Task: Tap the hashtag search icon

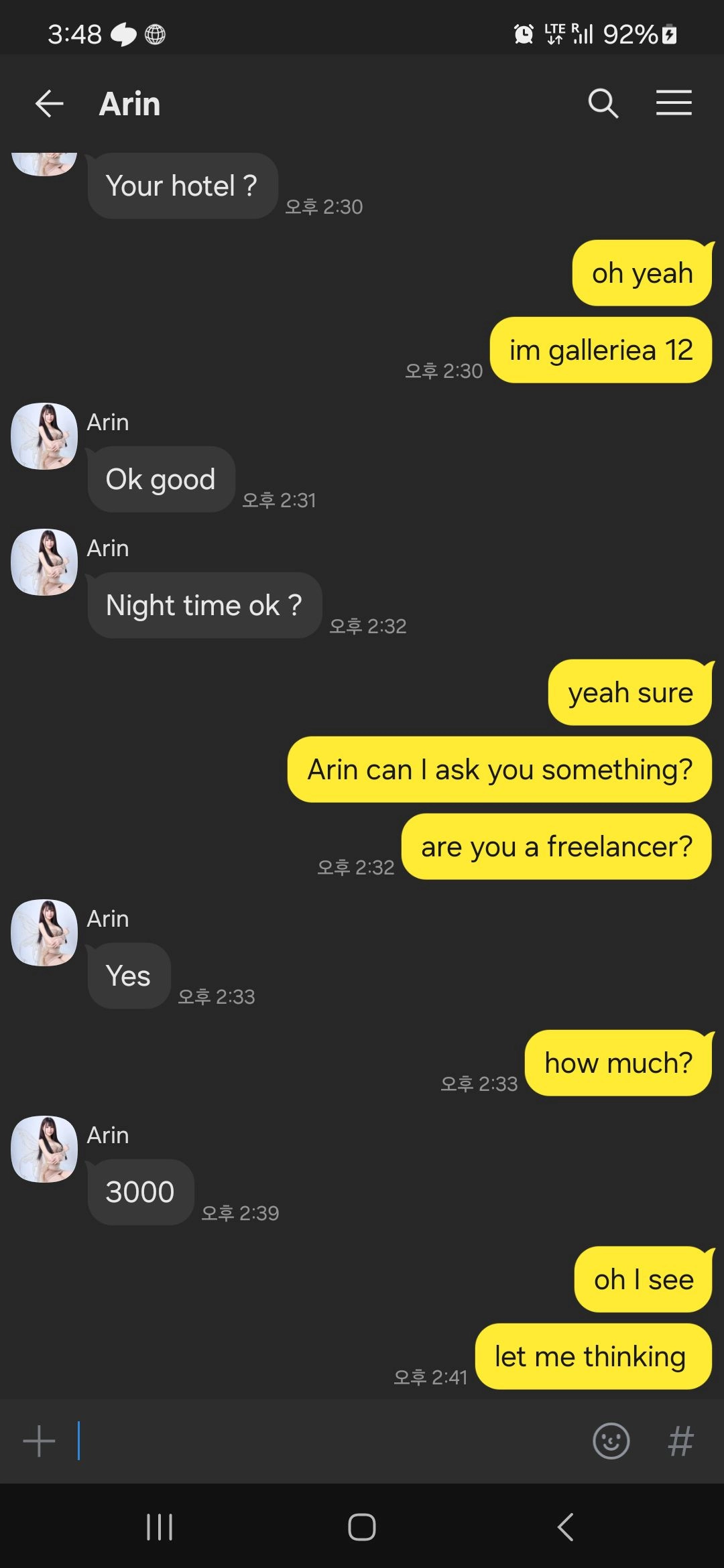Action: [680, 1441]
